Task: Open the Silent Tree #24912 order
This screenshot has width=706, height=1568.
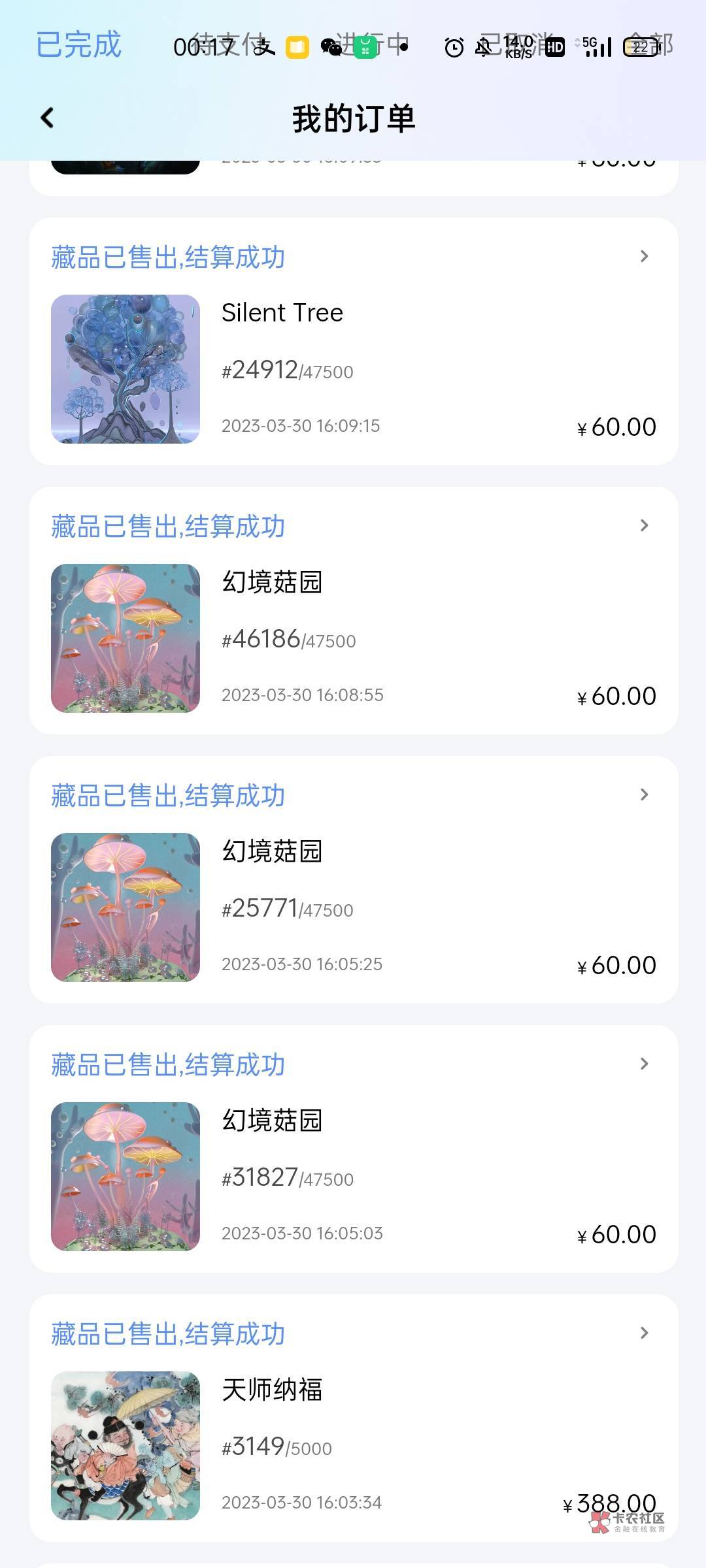Action: pyautogui.click(x=354, y=341)
